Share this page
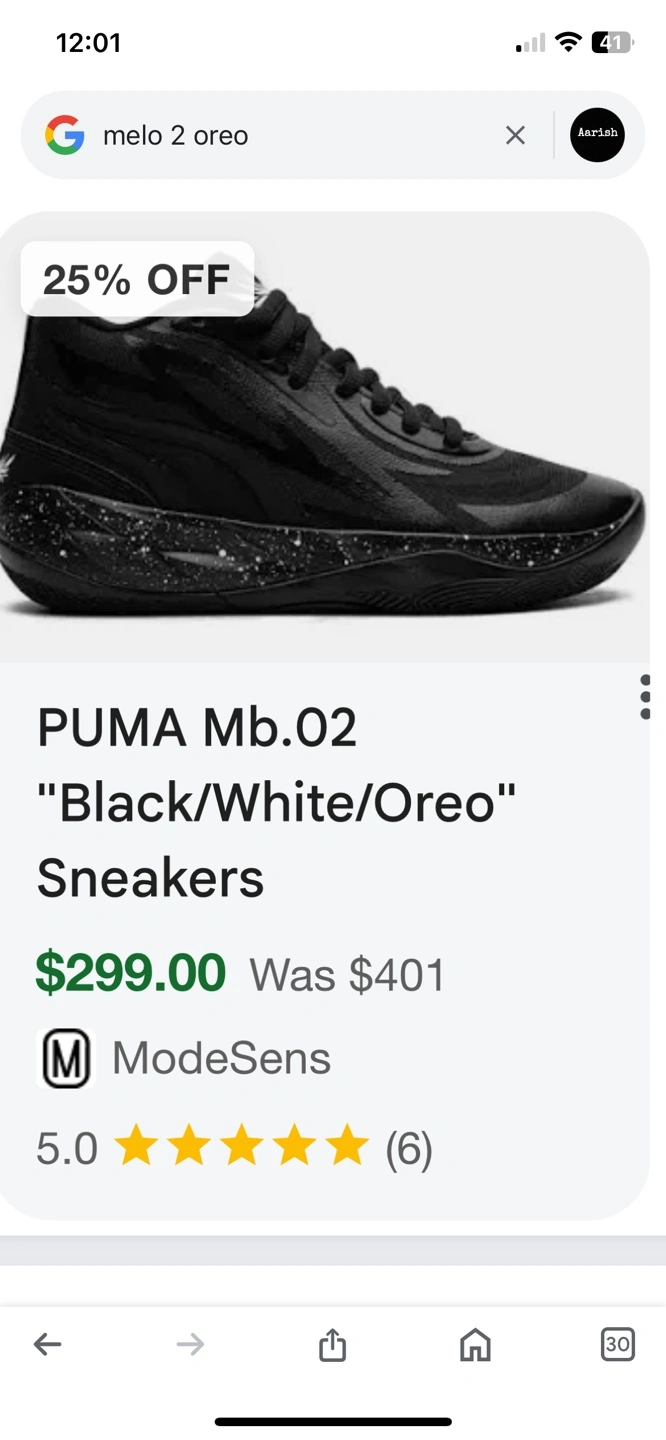This screenshot has height=1440, width=666. 332,1345
